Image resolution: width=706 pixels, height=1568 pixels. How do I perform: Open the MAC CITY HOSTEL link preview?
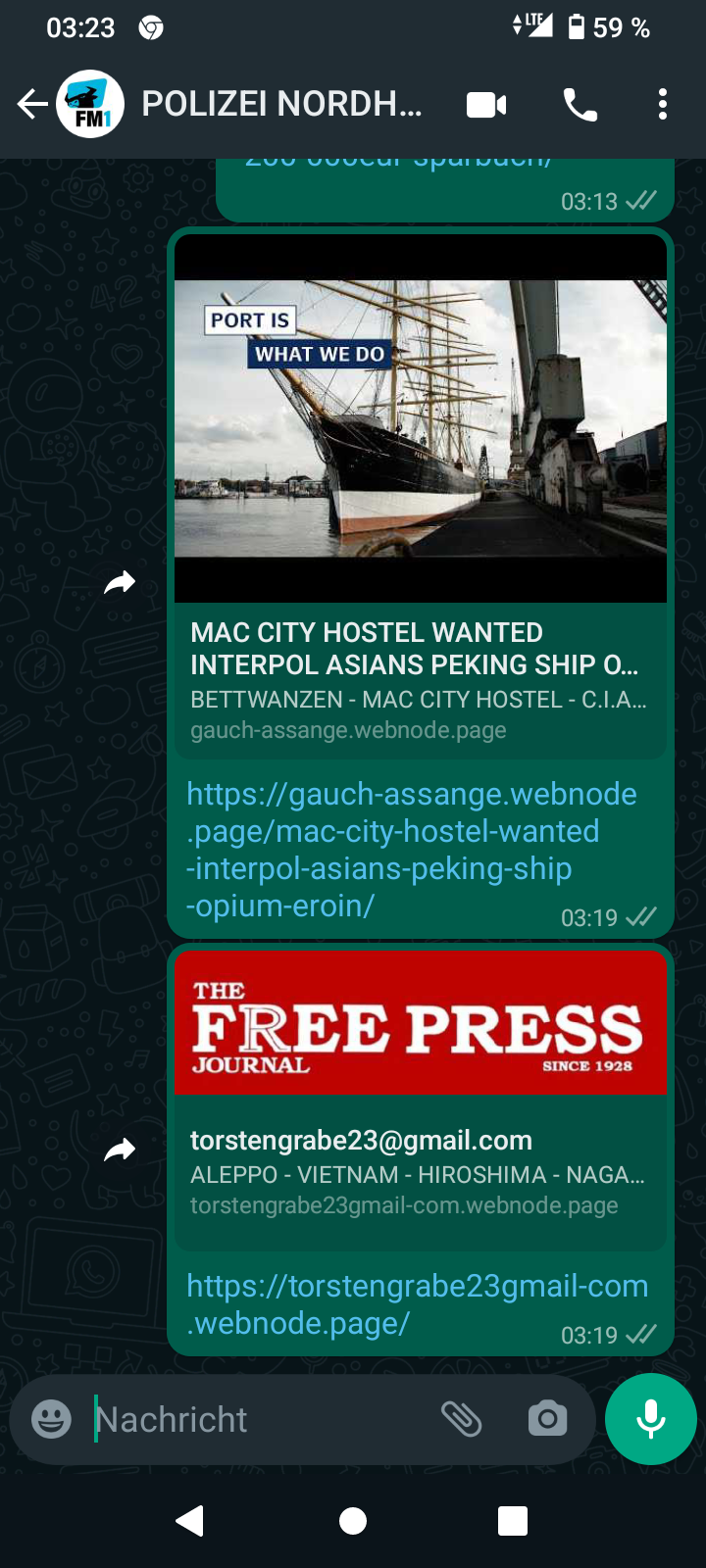click(421, 497)
